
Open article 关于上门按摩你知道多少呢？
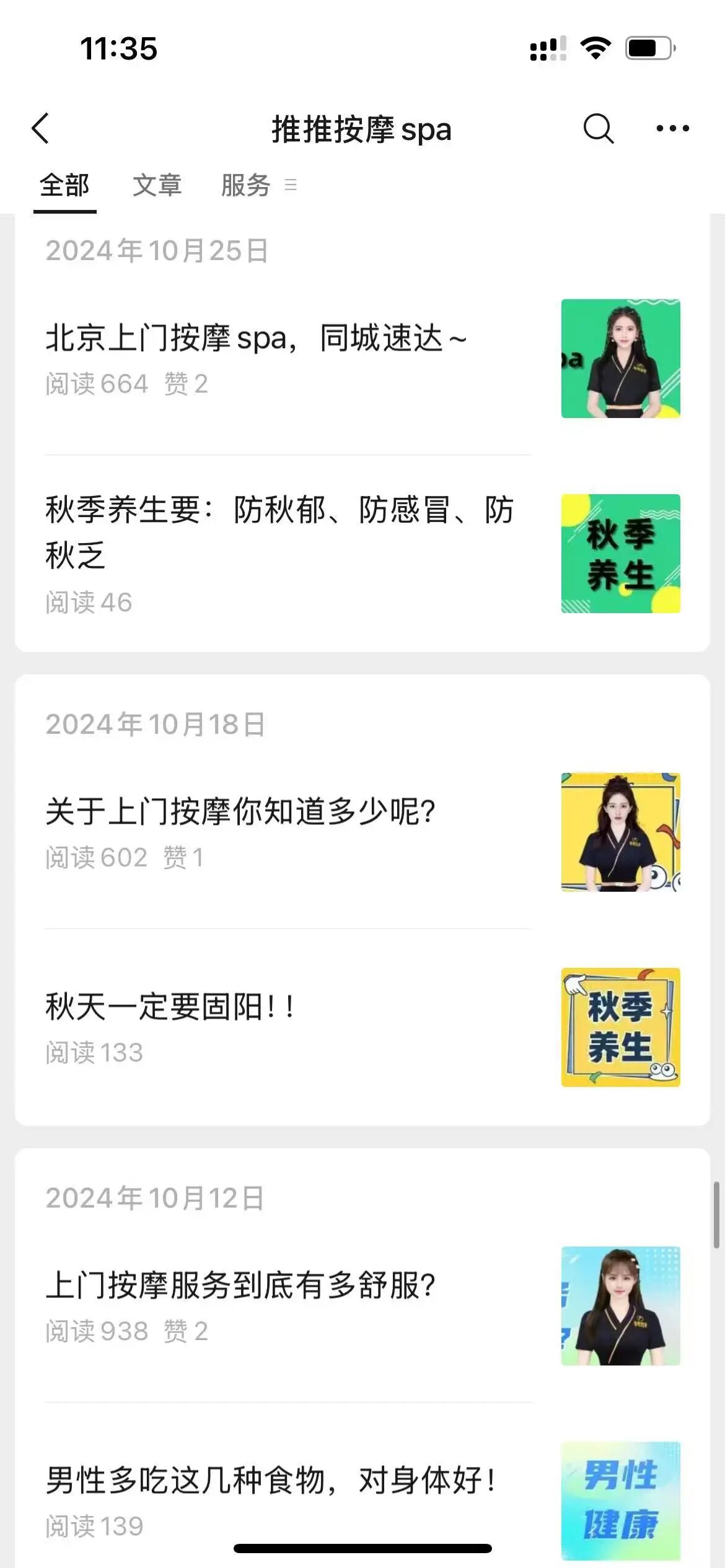tap(240, 812)
